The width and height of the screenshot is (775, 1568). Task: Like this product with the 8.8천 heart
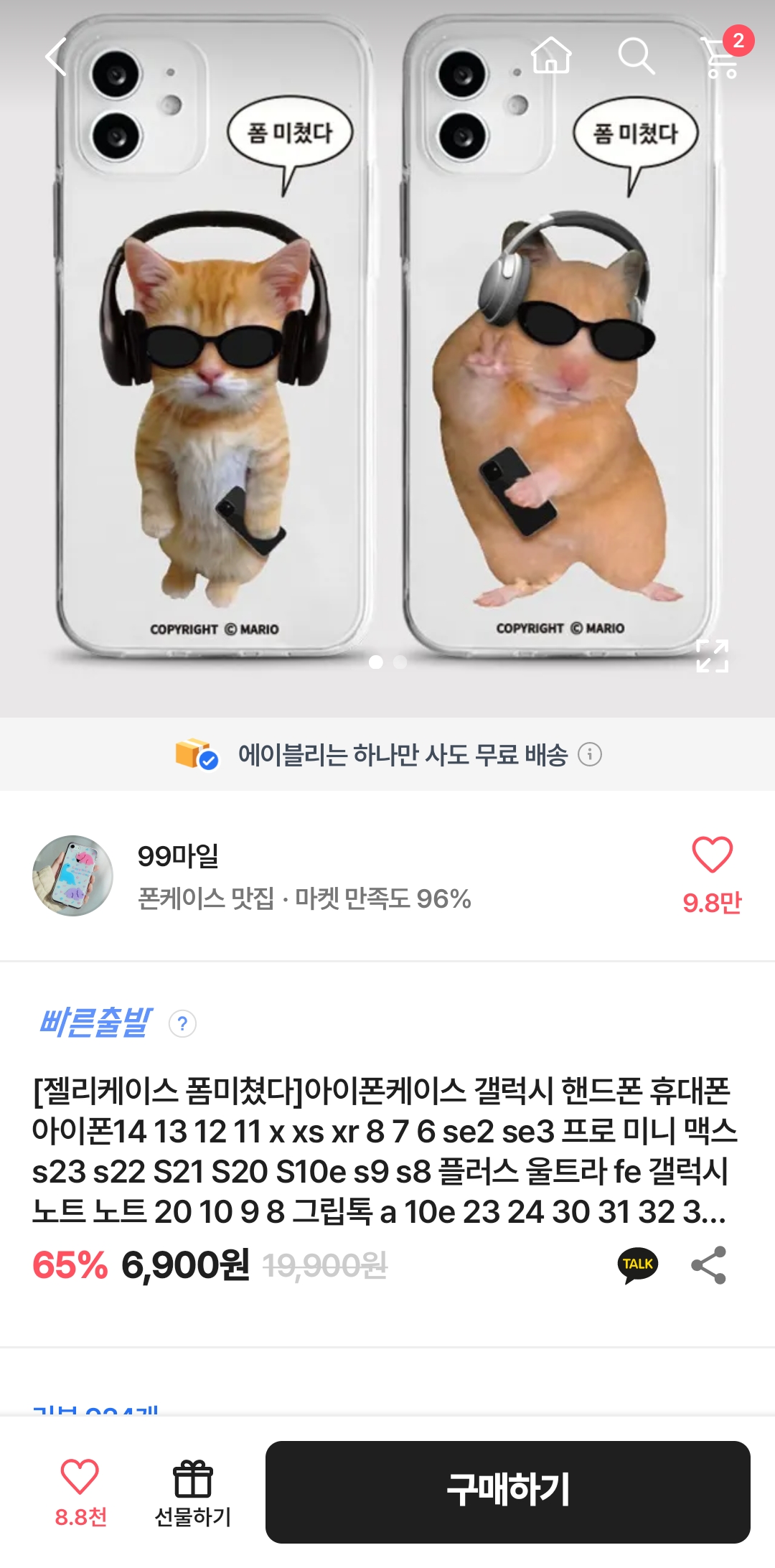80,1477
